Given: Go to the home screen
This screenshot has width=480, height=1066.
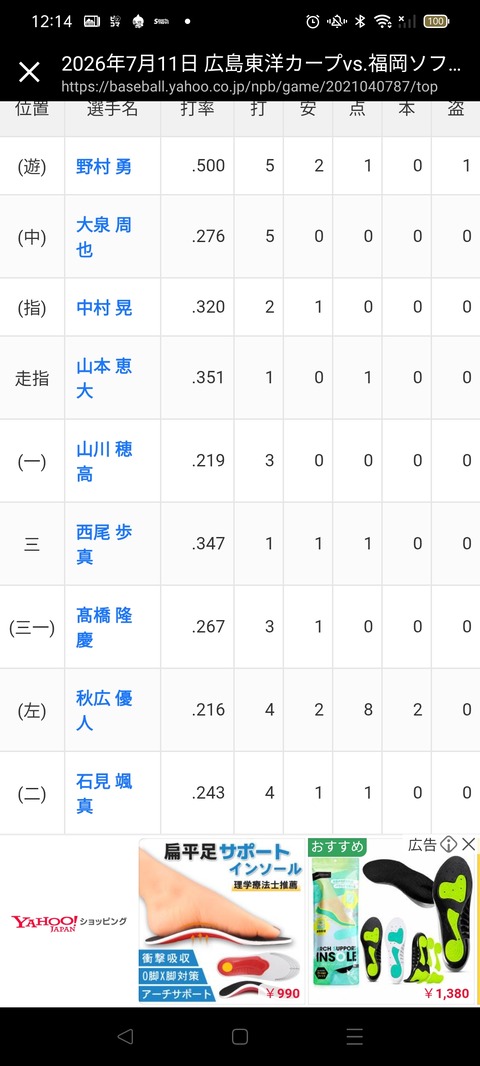Looking at the screenshot, I should click(240, 1036).
